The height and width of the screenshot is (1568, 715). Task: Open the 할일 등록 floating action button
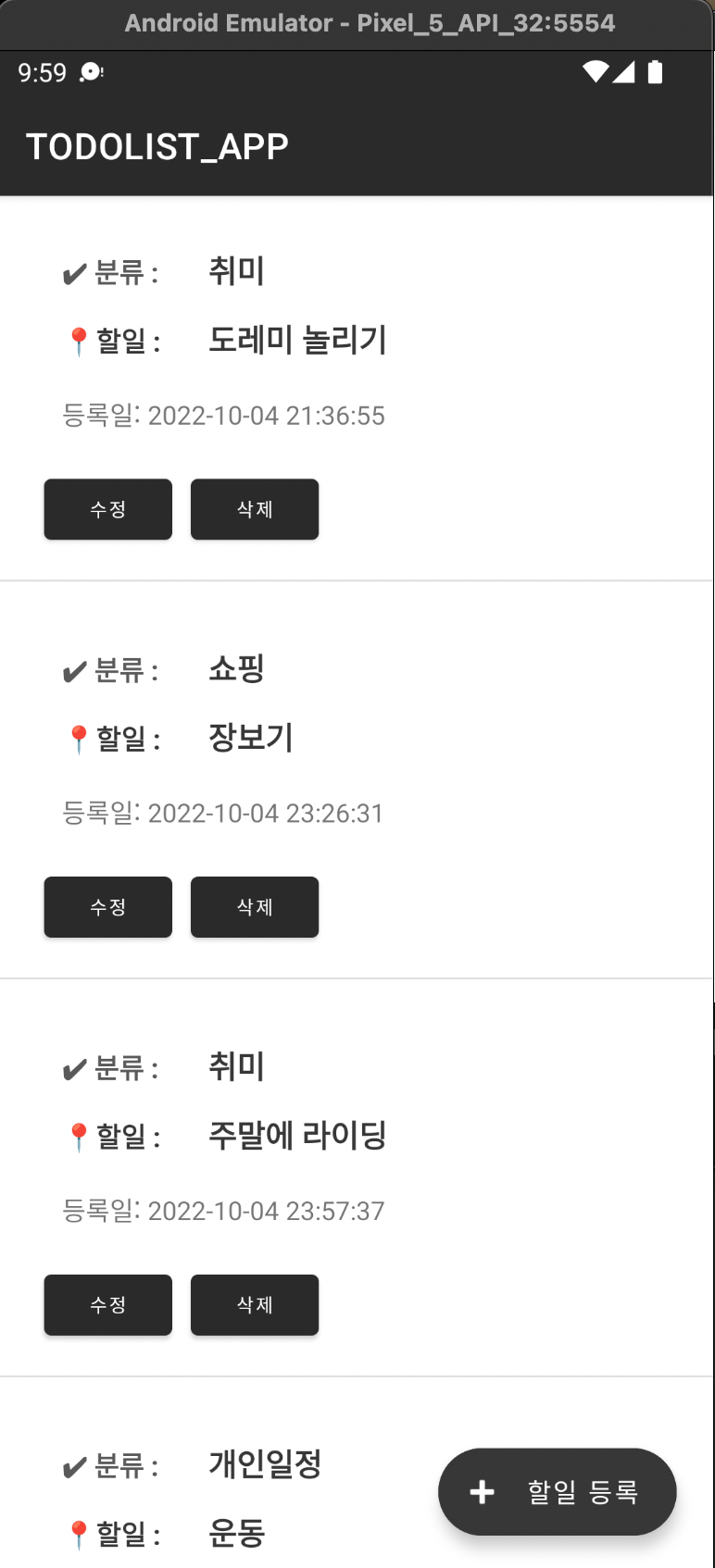click(x=557, y=1492)
